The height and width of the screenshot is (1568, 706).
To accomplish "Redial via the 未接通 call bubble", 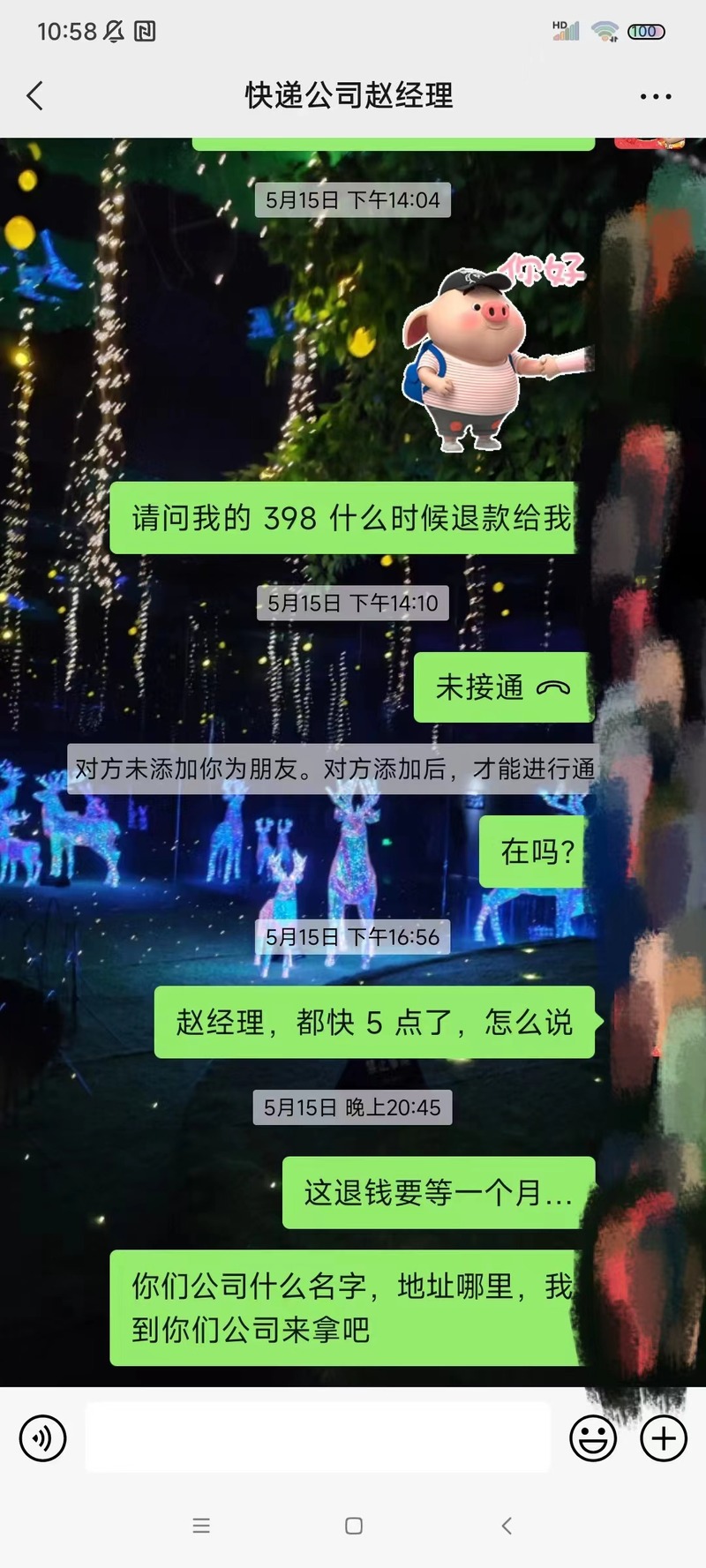I will tap(502, 687).
